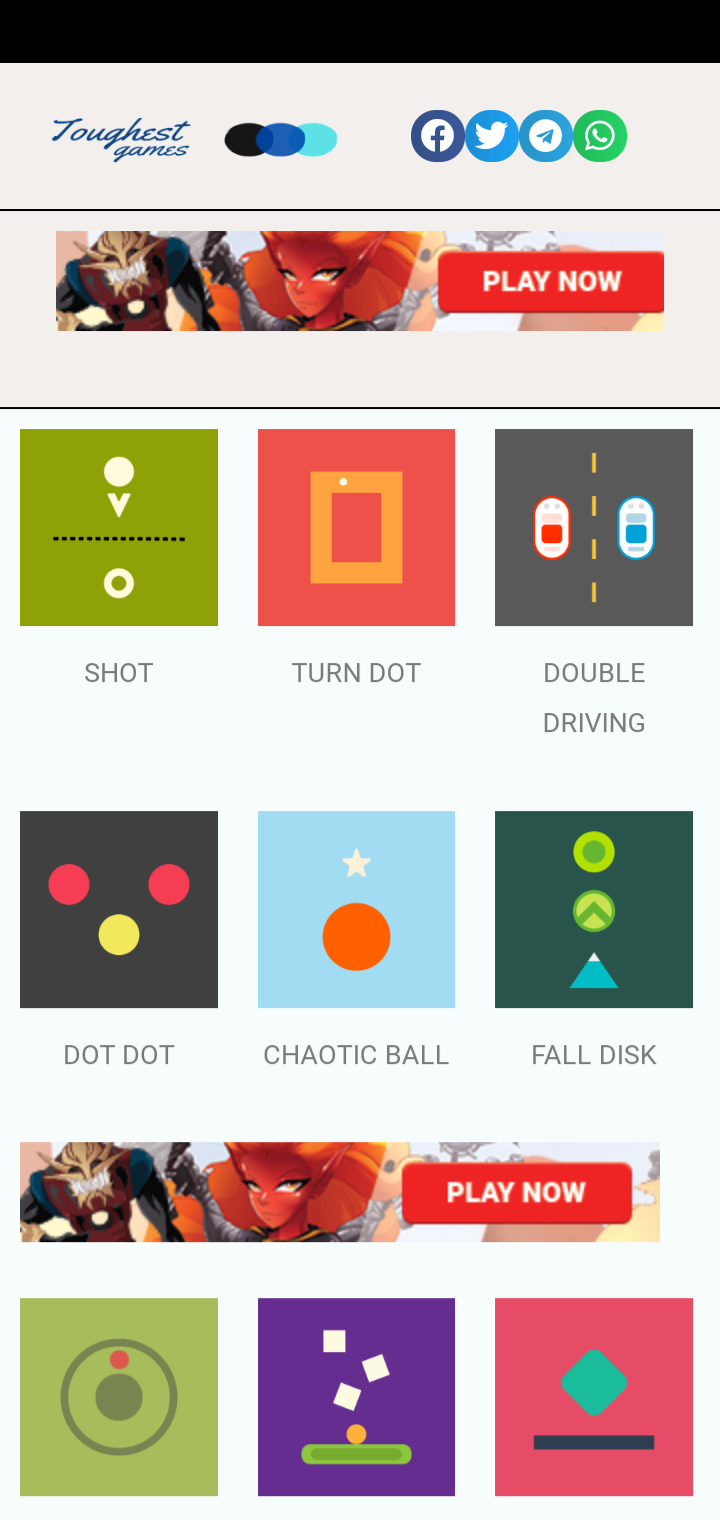Share through Telegram
This screenshot has height=1520, width=720.
pyautogui.click(x=545, y=136)
